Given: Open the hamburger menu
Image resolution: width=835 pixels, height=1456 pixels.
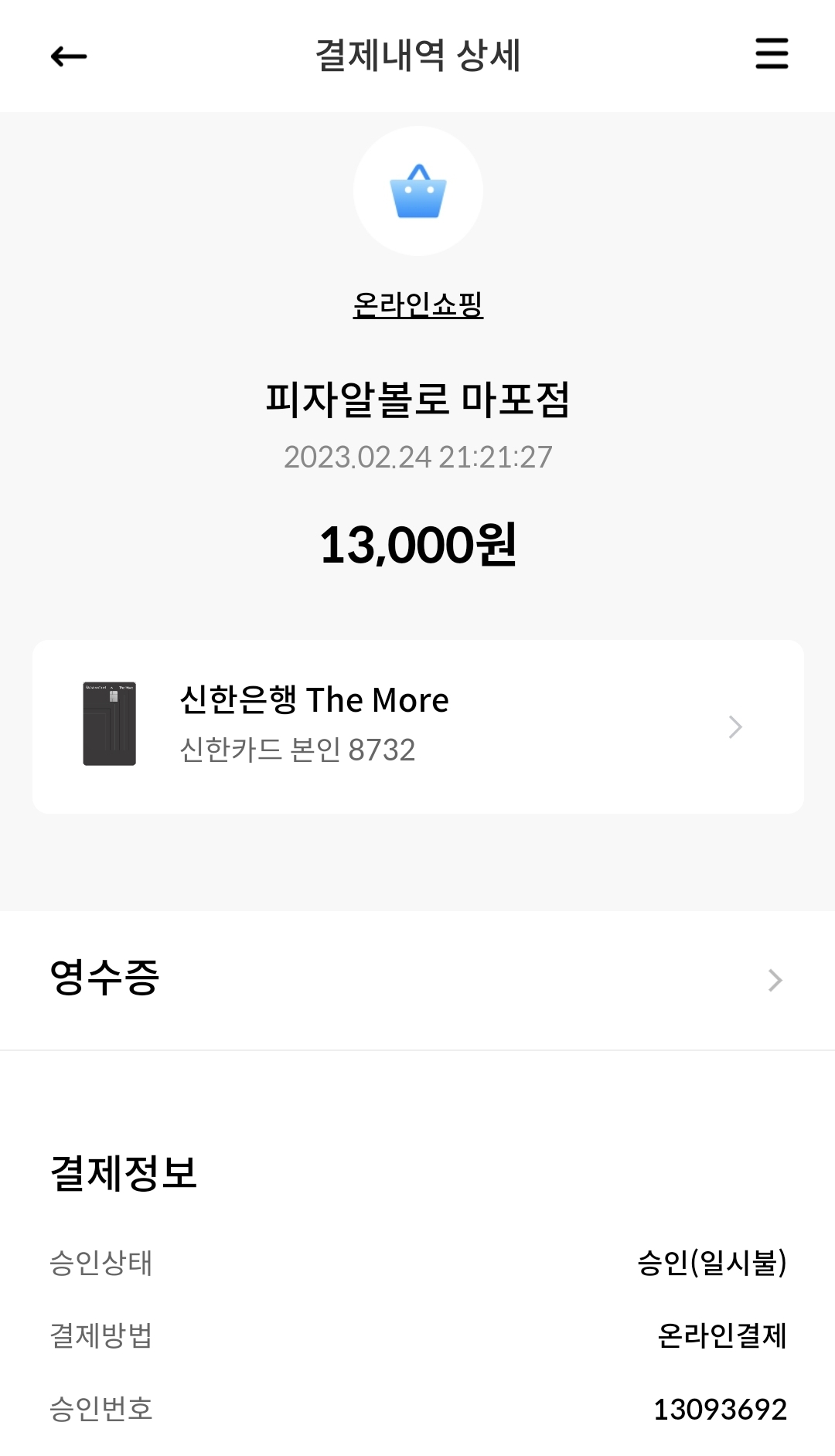Looking at the screenshot, I should [x=770, y=56].
